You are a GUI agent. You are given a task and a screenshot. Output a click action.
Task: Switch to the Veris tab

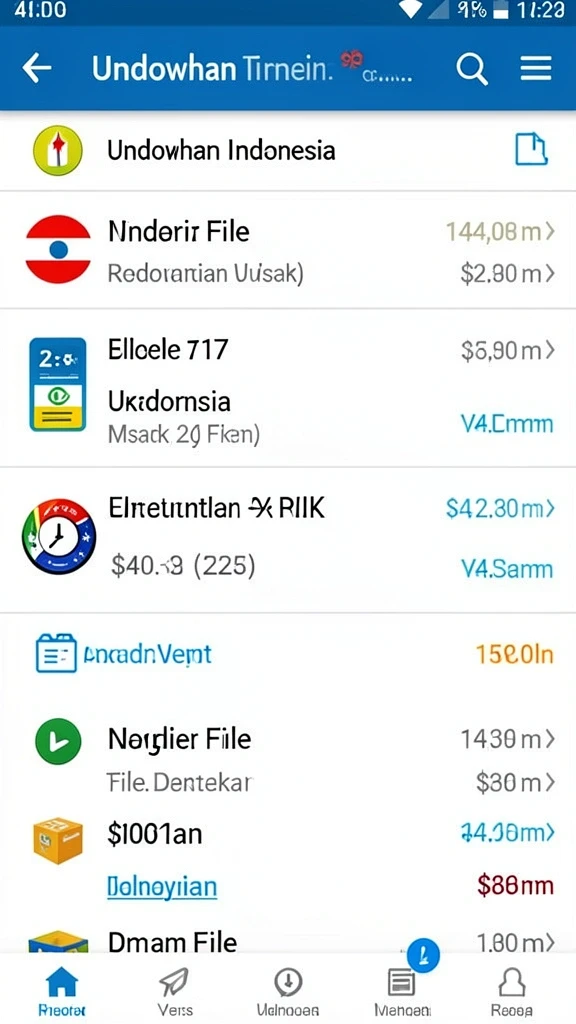tap(175, 990)
